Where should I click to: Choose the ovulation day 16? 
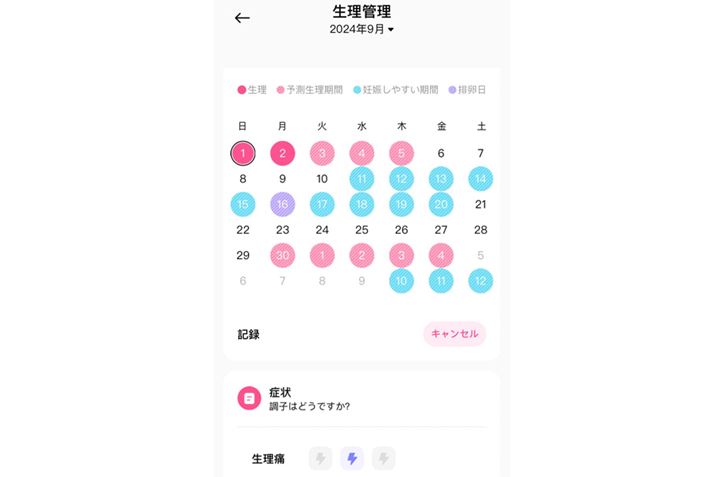(x=283, y=204)
